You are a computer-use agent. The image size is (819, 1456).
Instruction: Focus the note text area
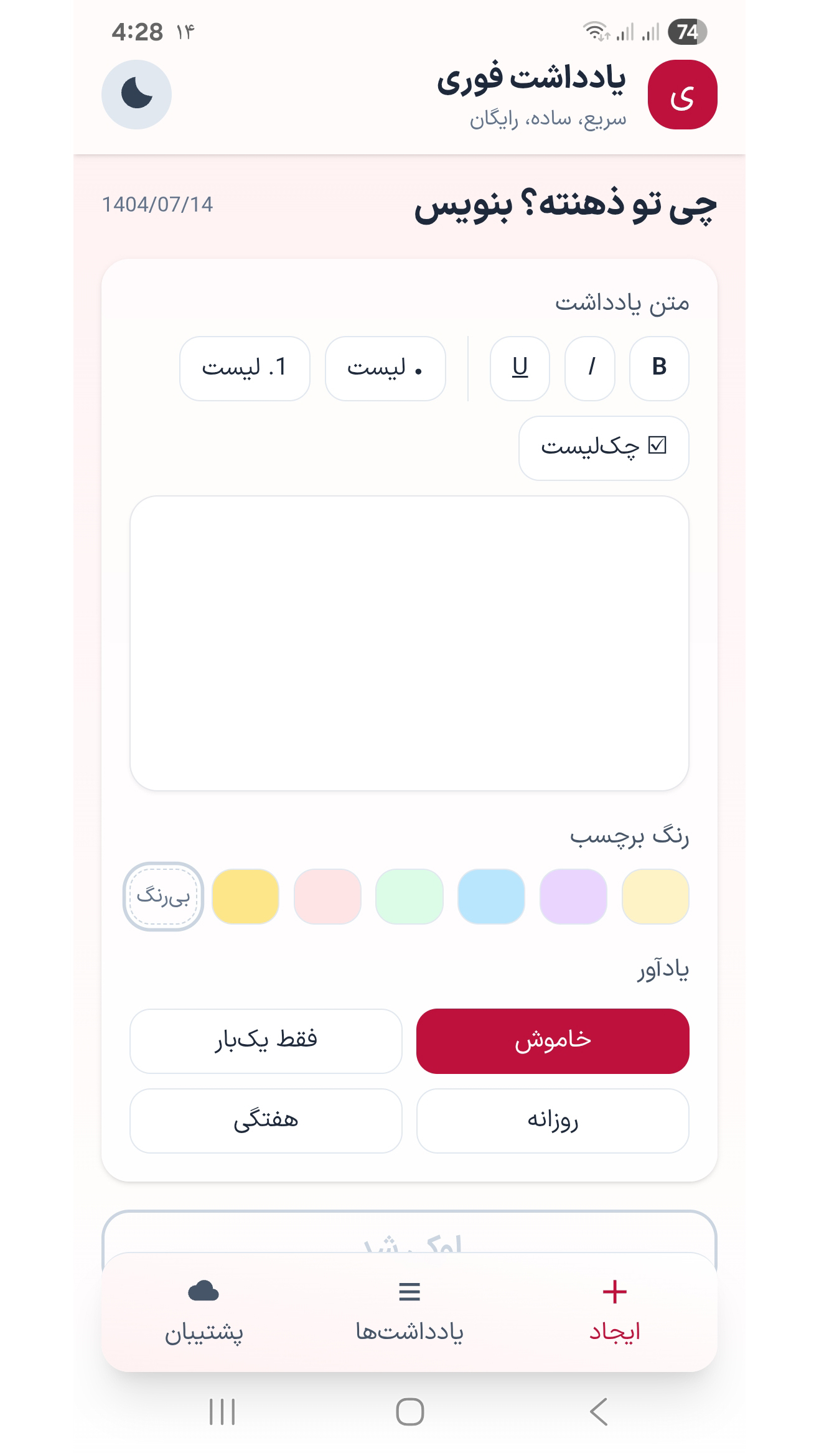[x=409, y=643]
